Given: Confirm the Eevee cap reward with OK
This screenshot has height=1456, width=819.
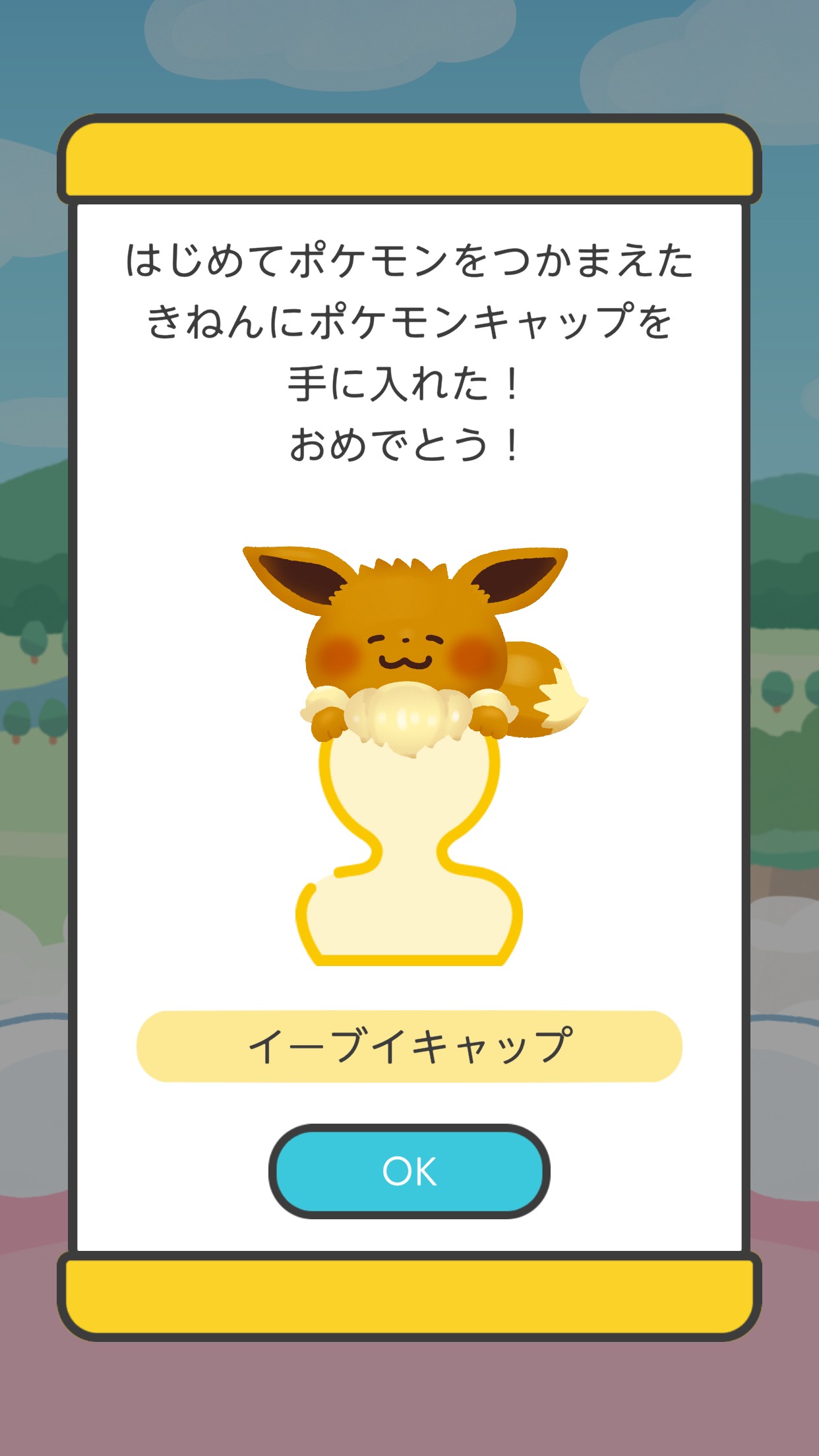Looking at the screenshot, I should point(409,1171).
